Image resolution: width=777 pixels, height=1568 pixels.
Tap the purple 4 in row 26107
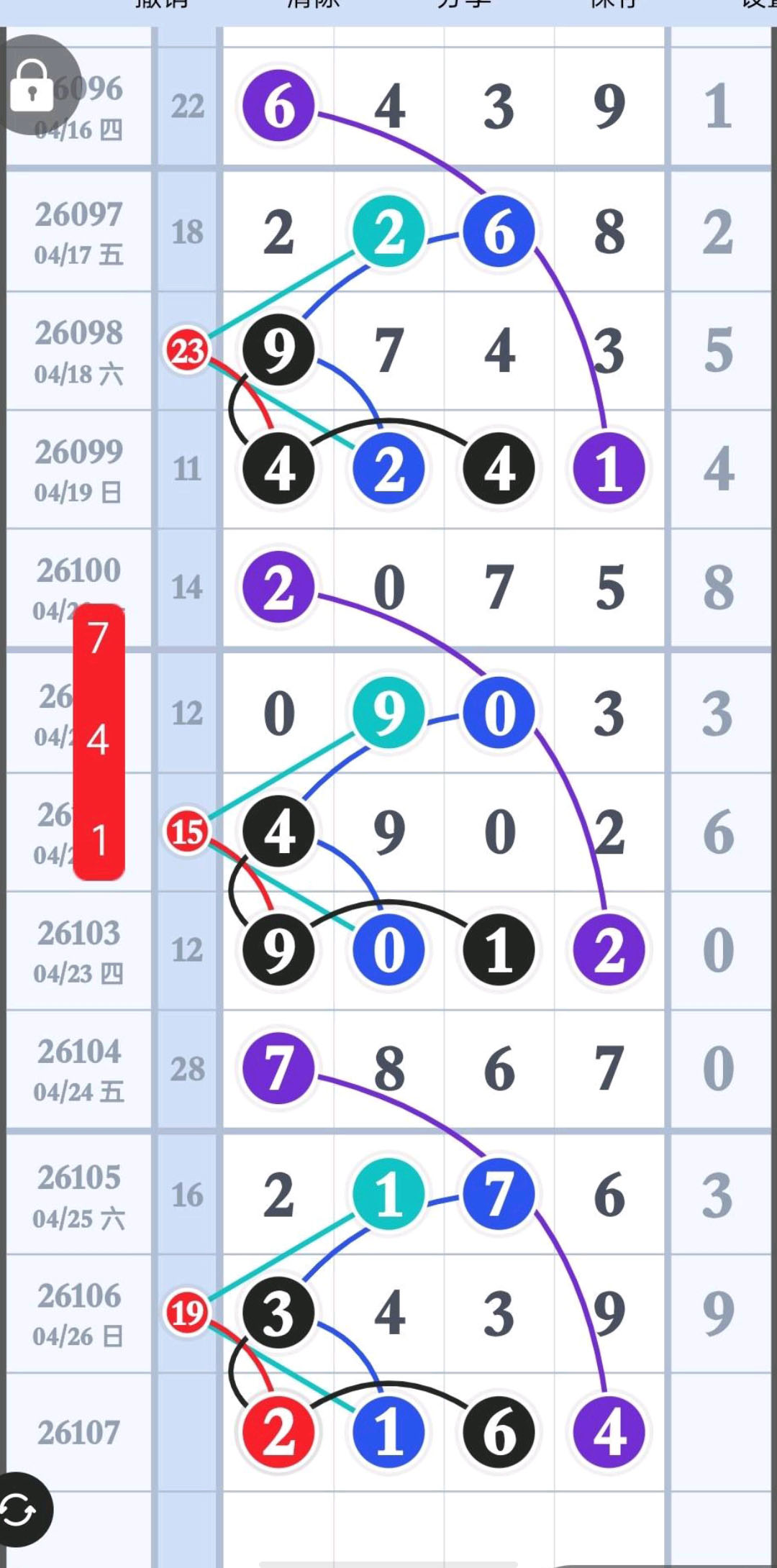[x=609, y=1432]
